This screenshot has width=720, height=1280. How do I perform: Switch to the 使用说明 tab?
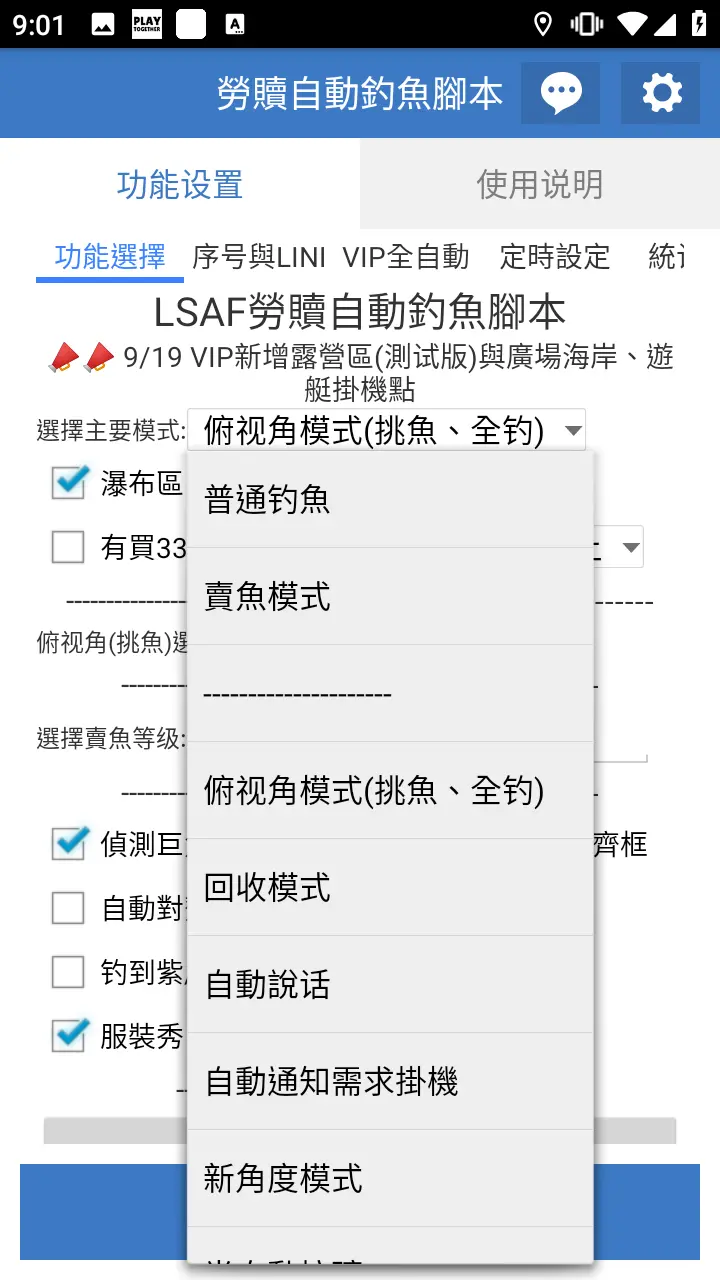click(540, 185)
